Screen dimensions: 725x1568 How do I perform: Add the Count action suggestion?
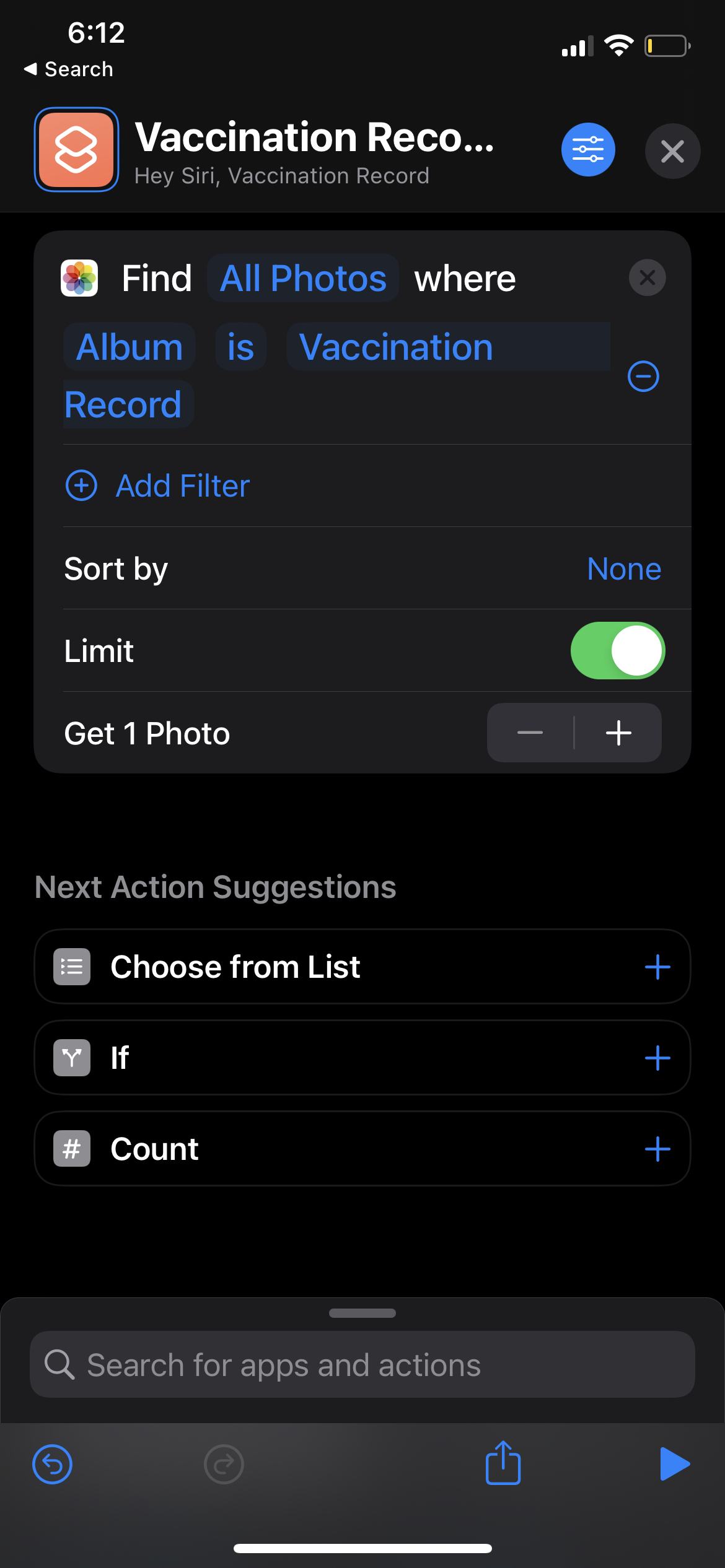coord(657,1149)
